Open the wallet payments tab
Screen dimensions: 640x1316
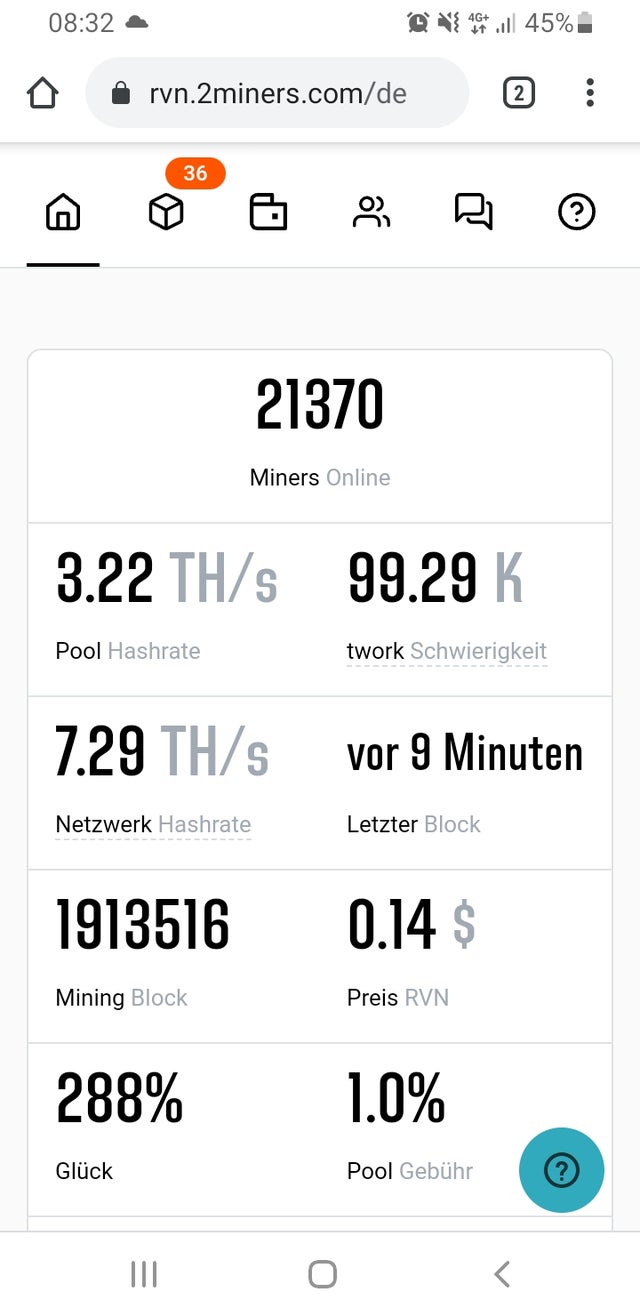tap(268, 212)
